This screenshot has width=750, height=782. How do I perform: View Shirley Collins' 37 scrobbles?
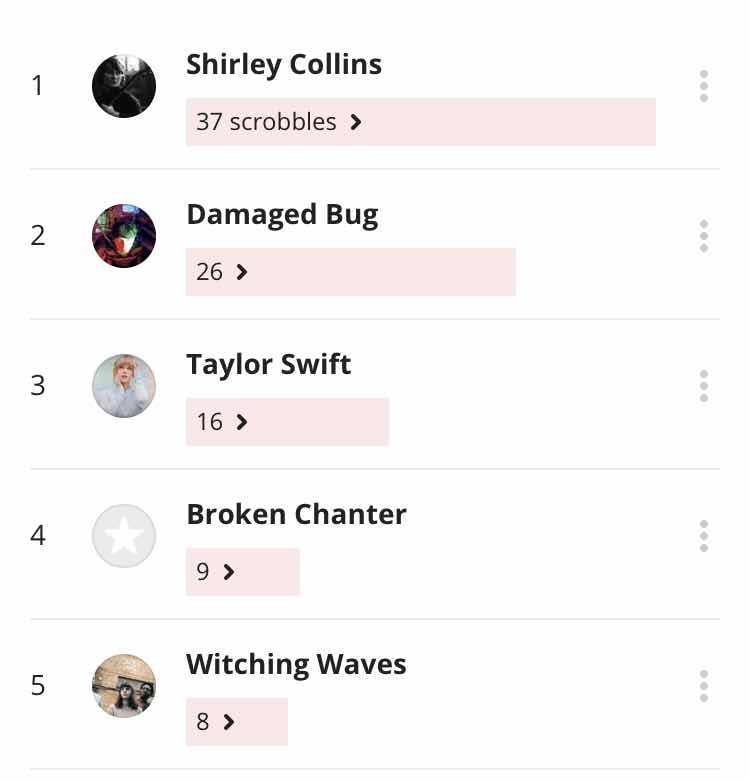(x=278, y=122)
